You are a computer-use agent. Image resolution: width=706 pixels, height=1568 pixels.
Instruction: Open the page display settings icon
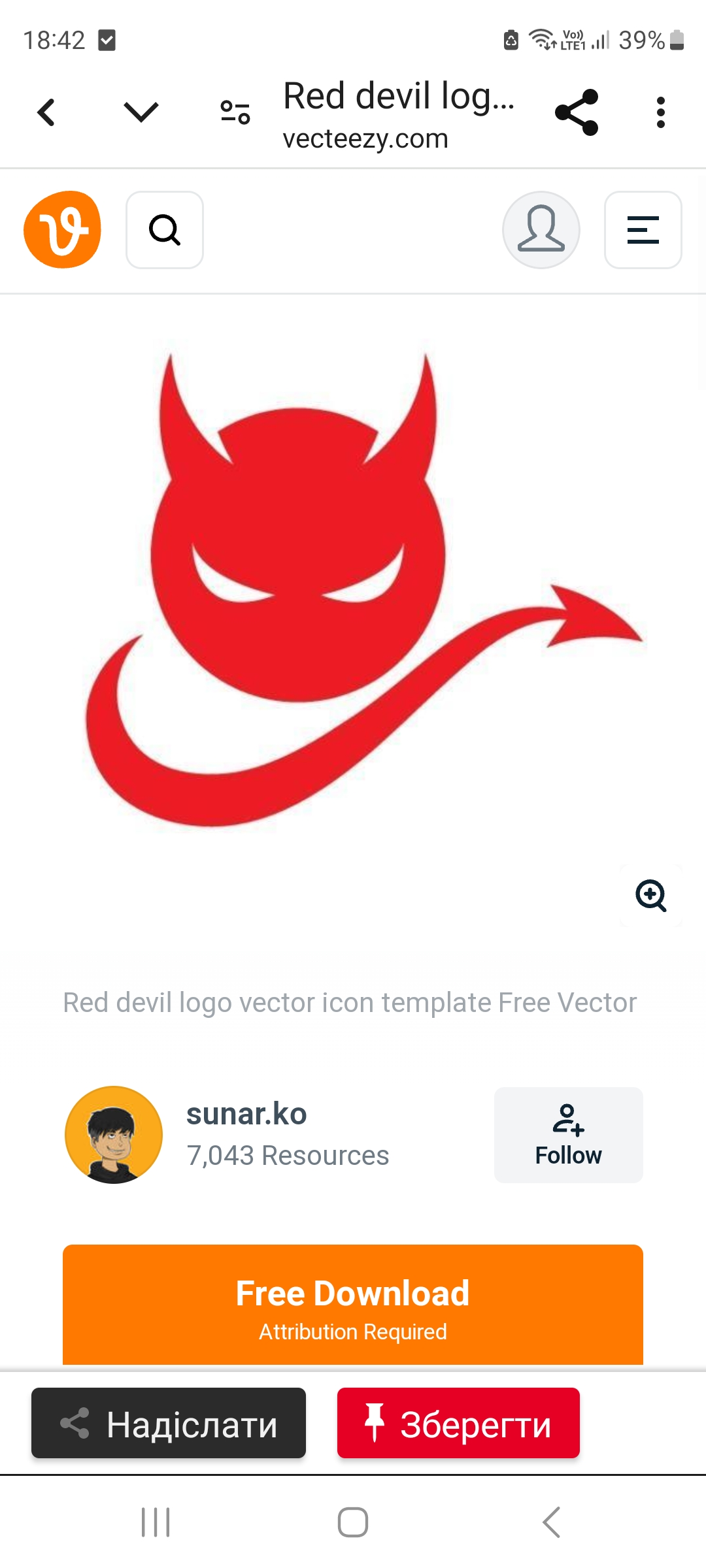click(x=234, y=111)
